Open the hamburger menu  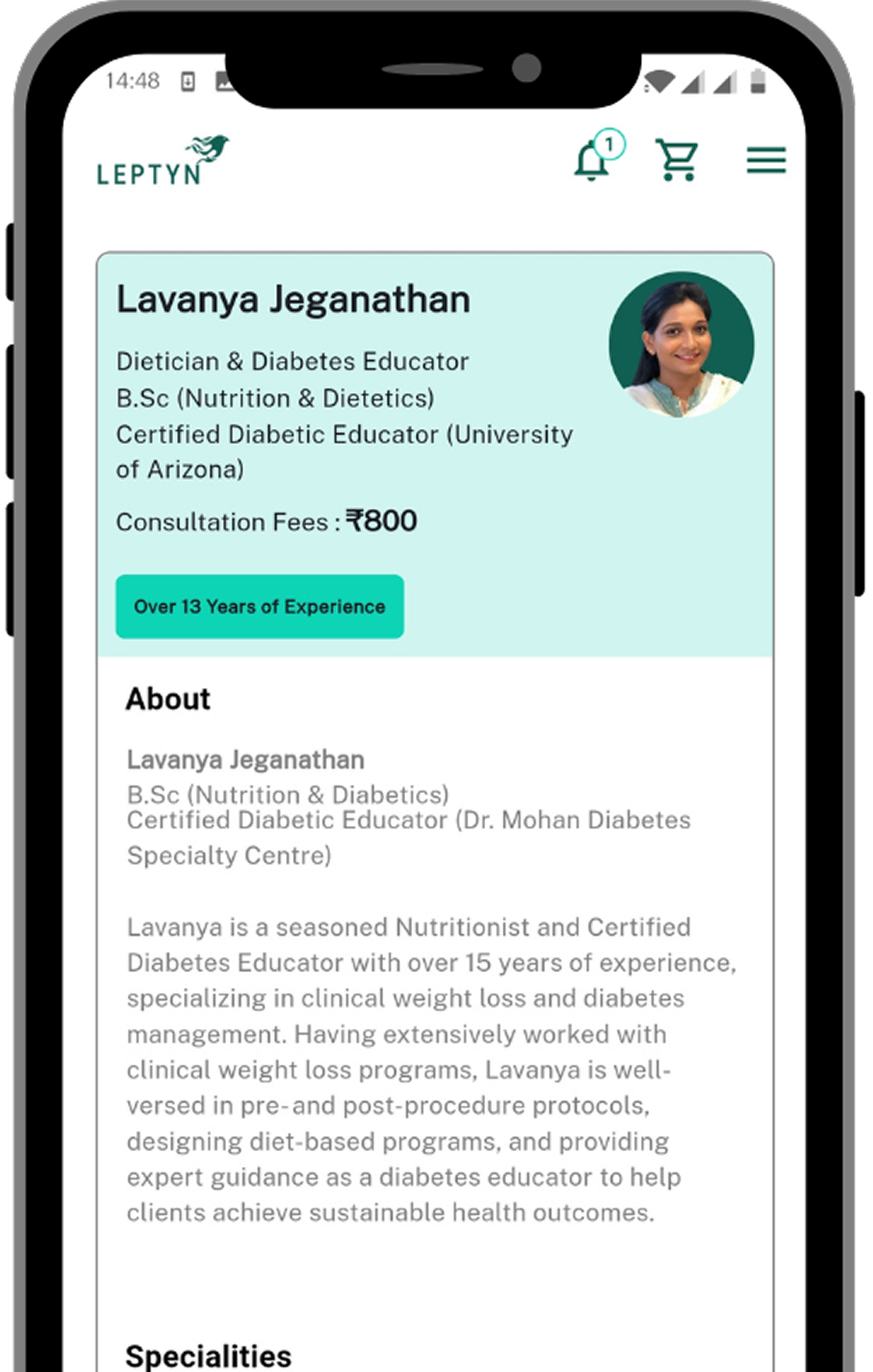pyautogui.click(x=766, y=160)
